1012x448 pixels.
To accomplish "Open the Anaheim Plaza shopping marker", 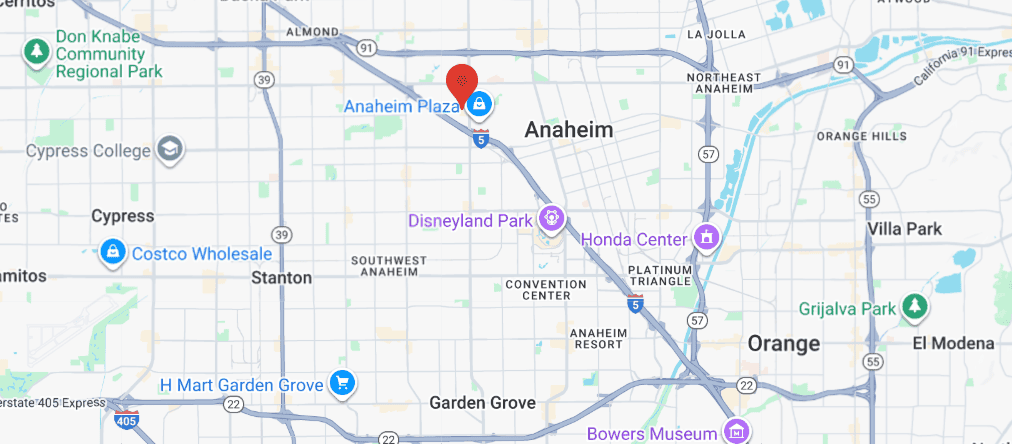I will point(480,104).
